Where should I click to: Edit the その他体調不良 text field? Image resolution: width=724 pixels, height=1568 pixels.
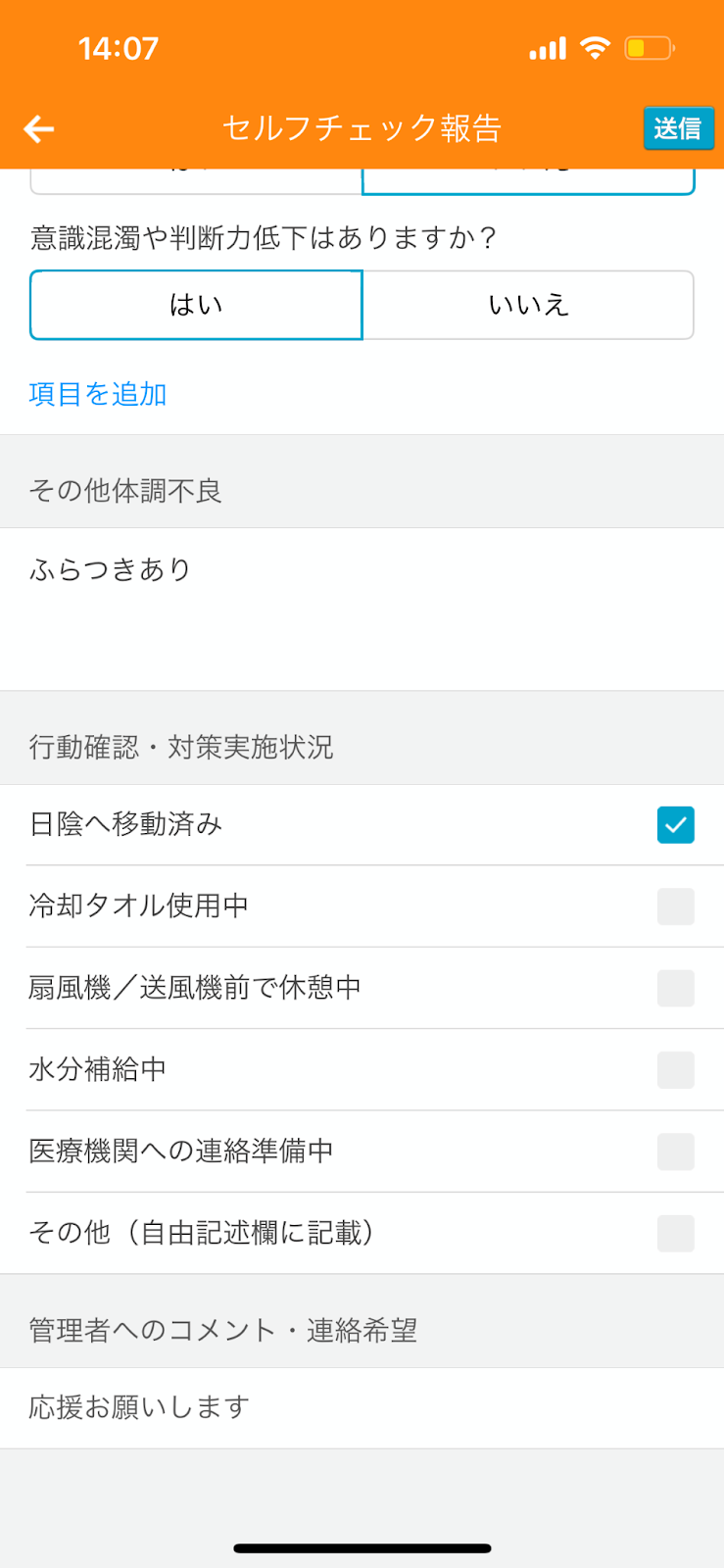[x=362, y=609]
